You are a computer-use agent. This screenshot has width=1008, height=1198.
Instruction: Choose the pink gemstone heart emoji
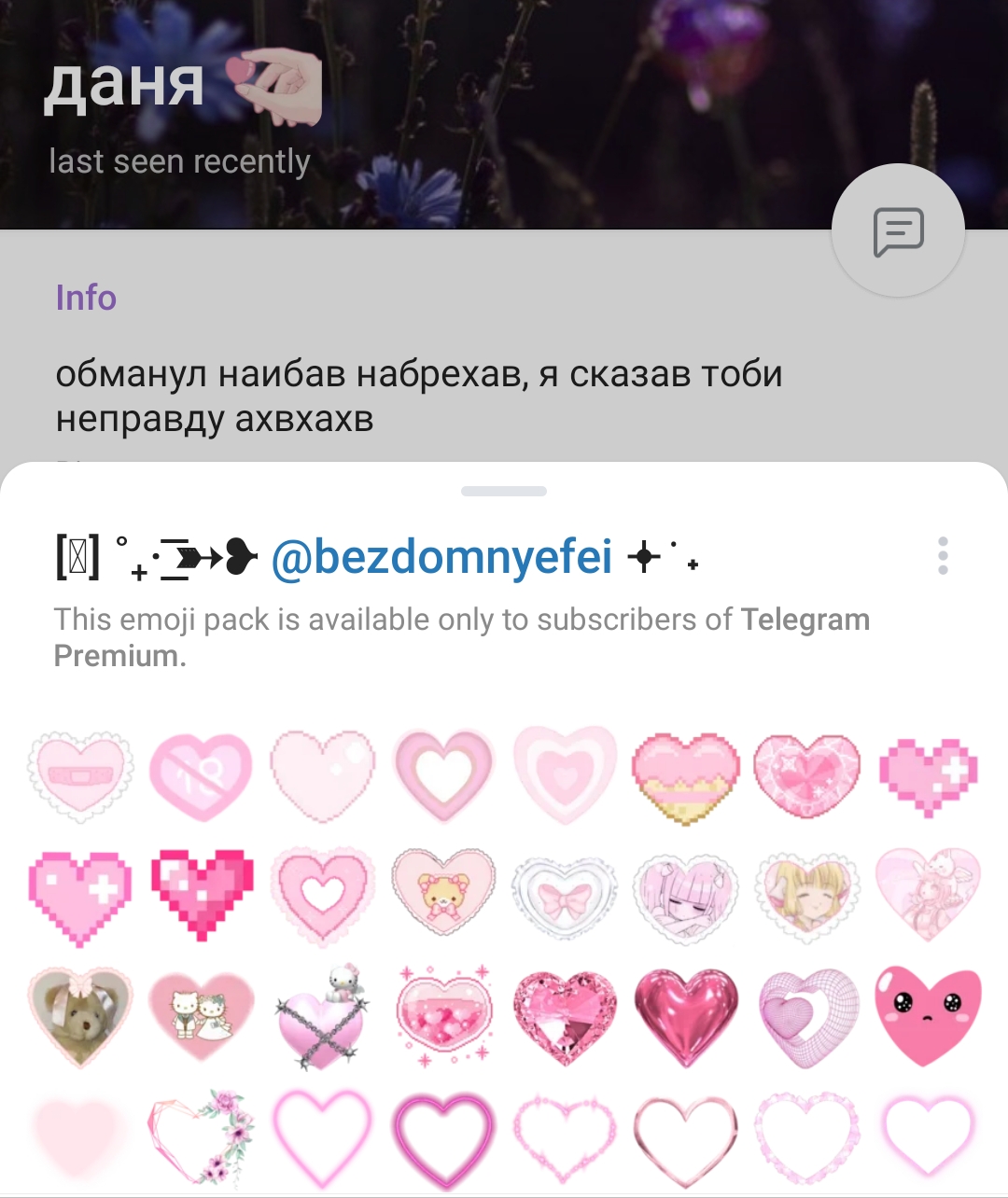tap(565, 1015)
